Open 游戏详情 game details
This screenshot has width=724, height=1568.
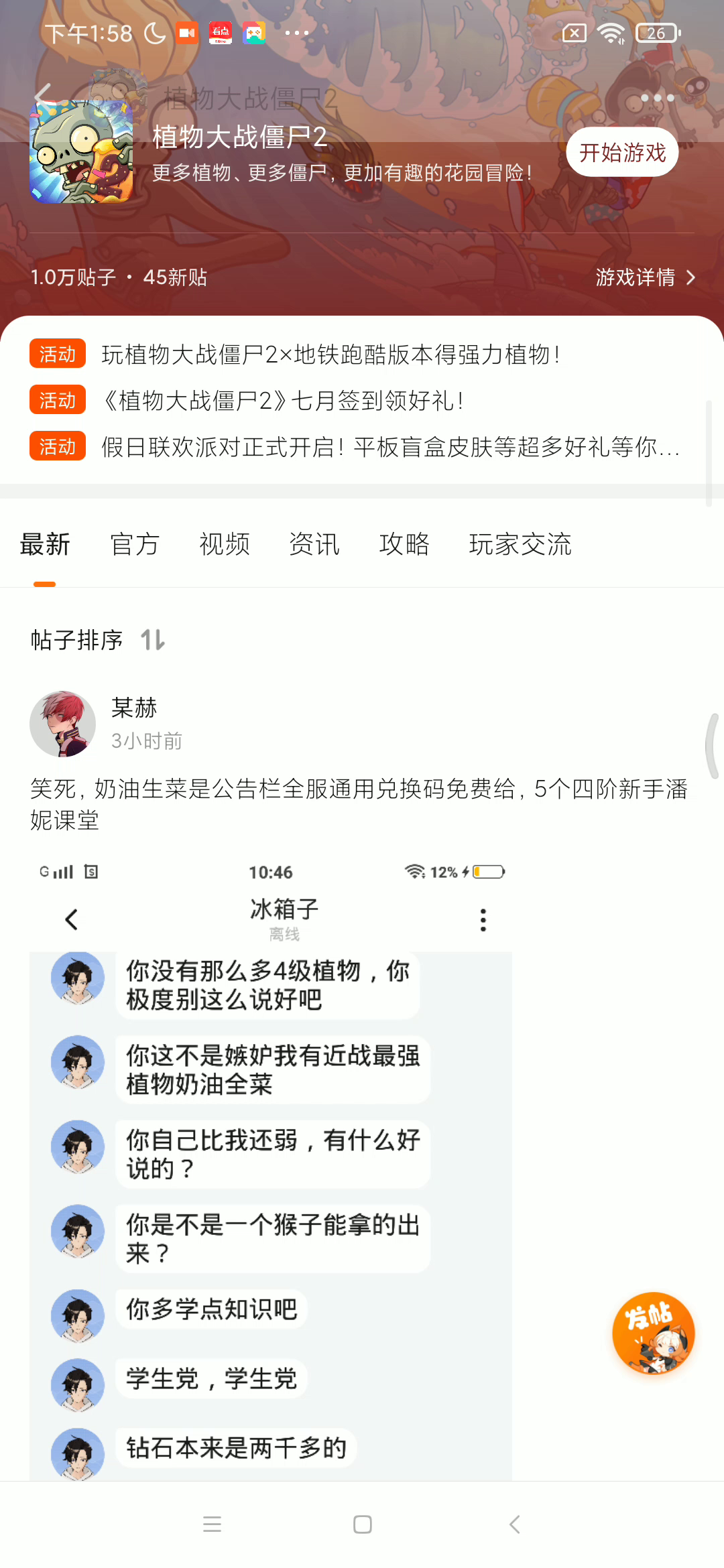645,277
